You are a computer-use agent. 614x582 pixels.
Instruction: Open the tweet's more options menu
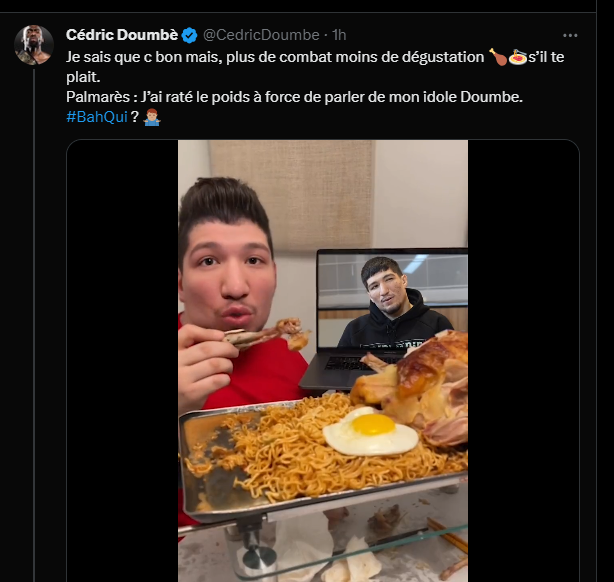tap(570, 36)
